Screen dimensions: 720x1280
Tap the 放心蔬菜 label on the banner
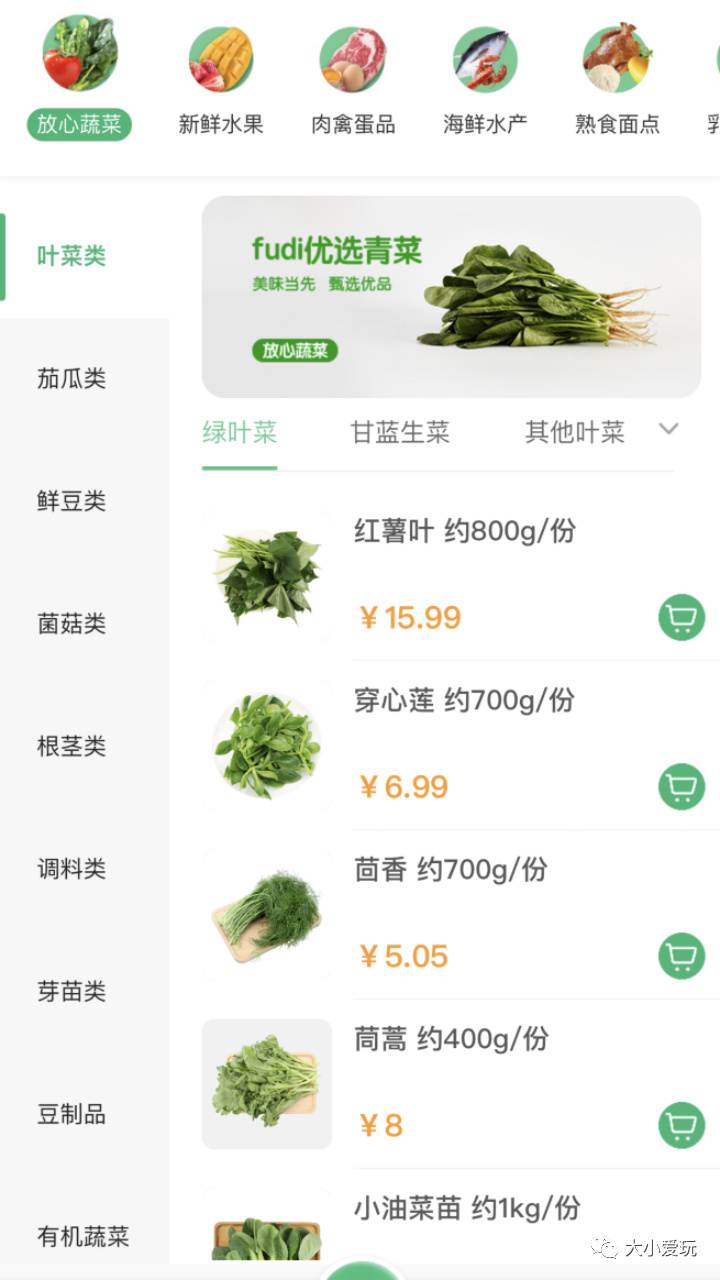[295, 351]
